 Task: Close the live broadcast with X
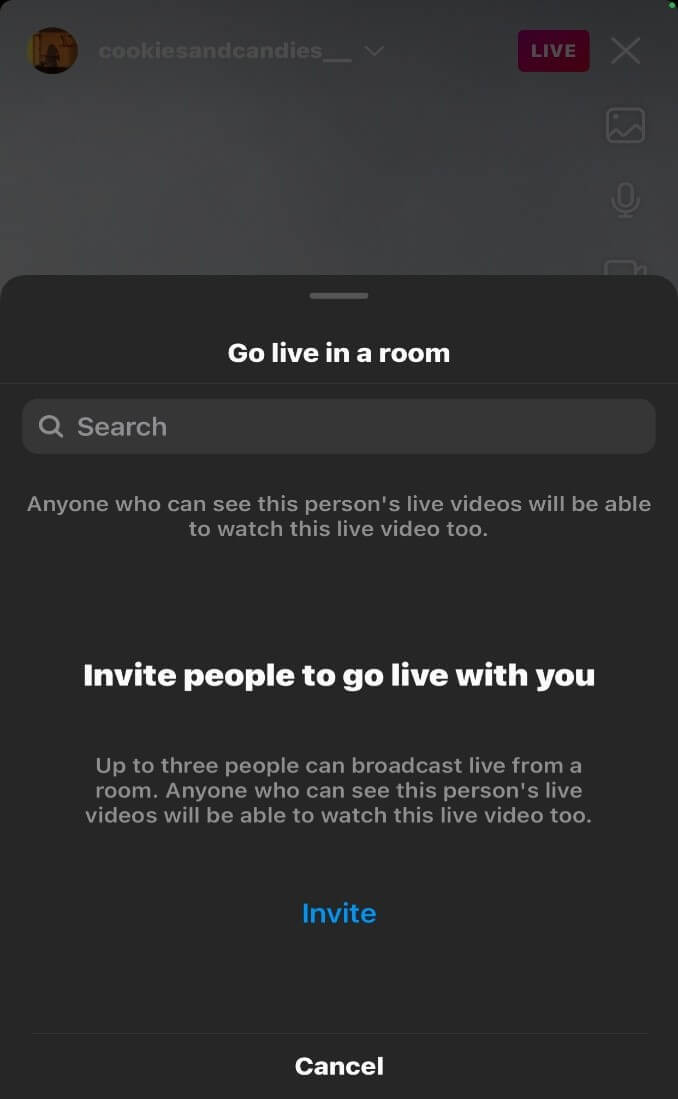tap(626, 51)
